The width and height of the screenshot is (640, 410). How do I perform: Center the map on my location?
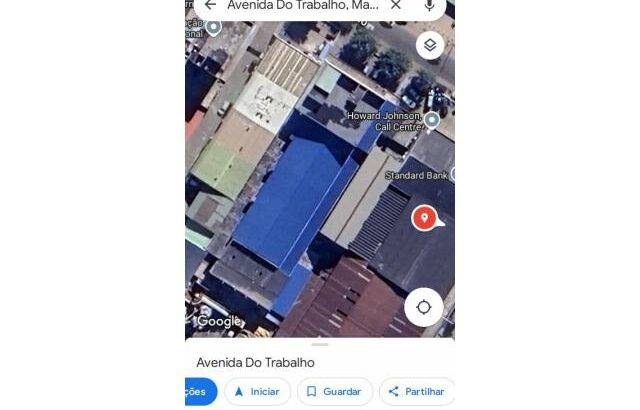pyautogui.click(x=424, y=307)
